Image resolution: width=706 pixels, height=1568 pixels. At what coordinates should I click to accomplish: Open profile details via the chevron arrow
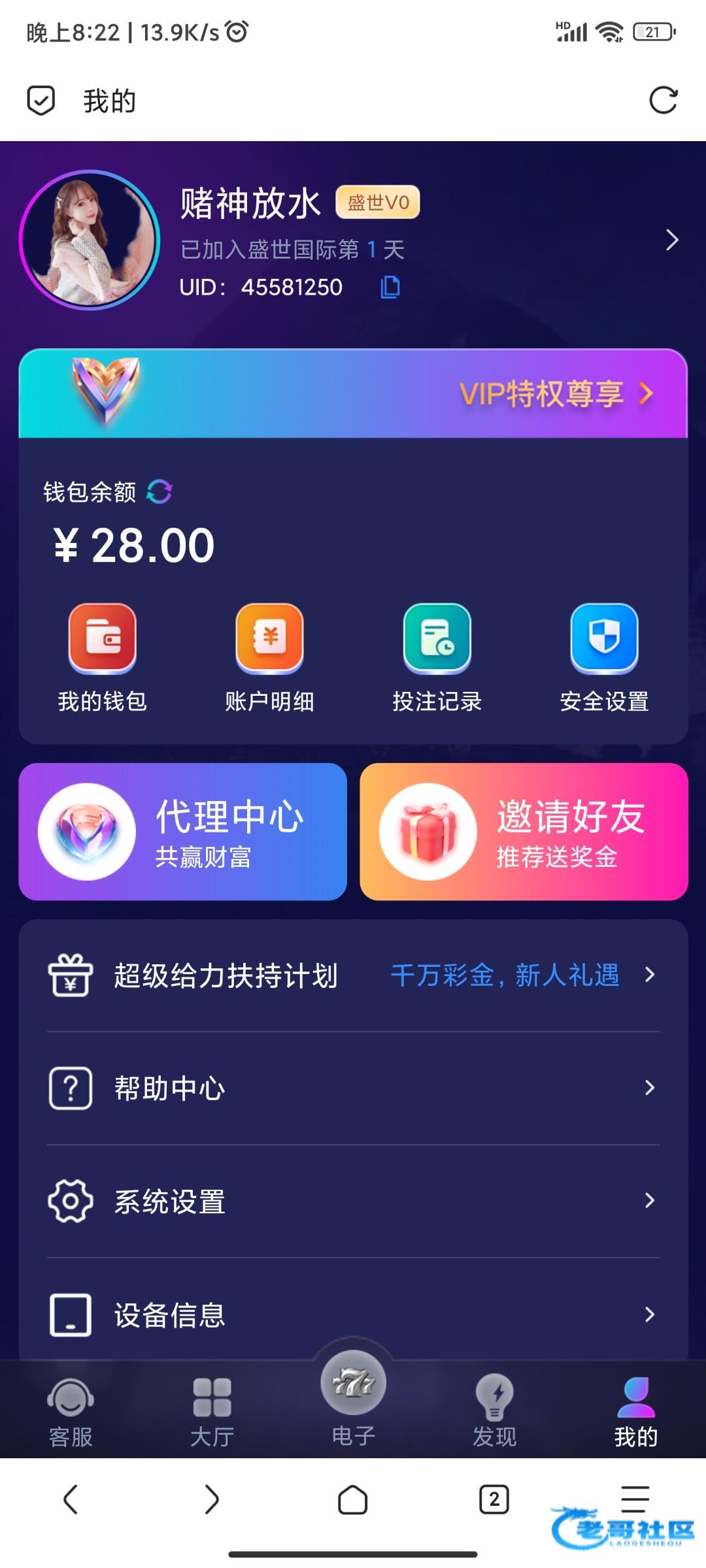pos(672,240)
